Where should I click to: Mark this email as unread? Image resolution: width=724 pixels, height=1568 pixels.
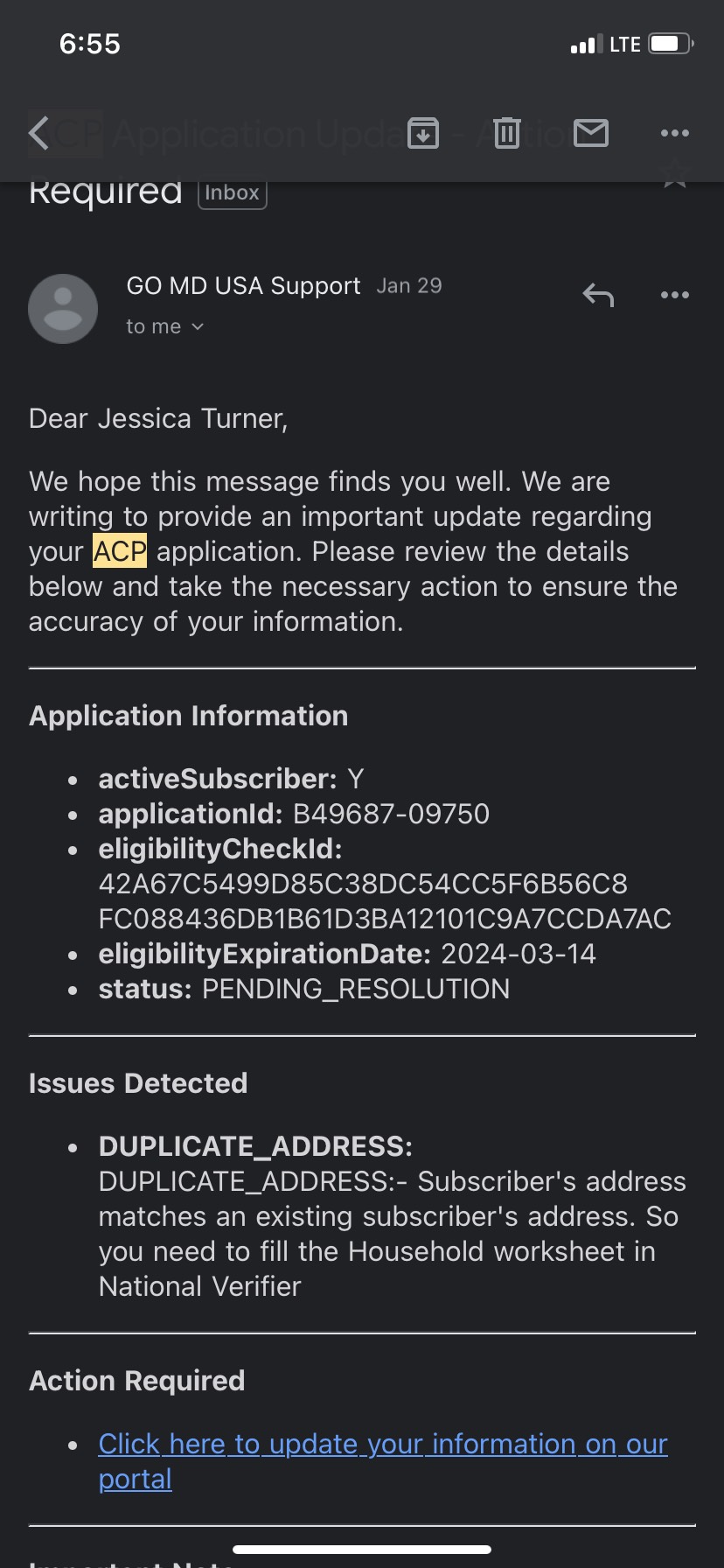(591, 134)
